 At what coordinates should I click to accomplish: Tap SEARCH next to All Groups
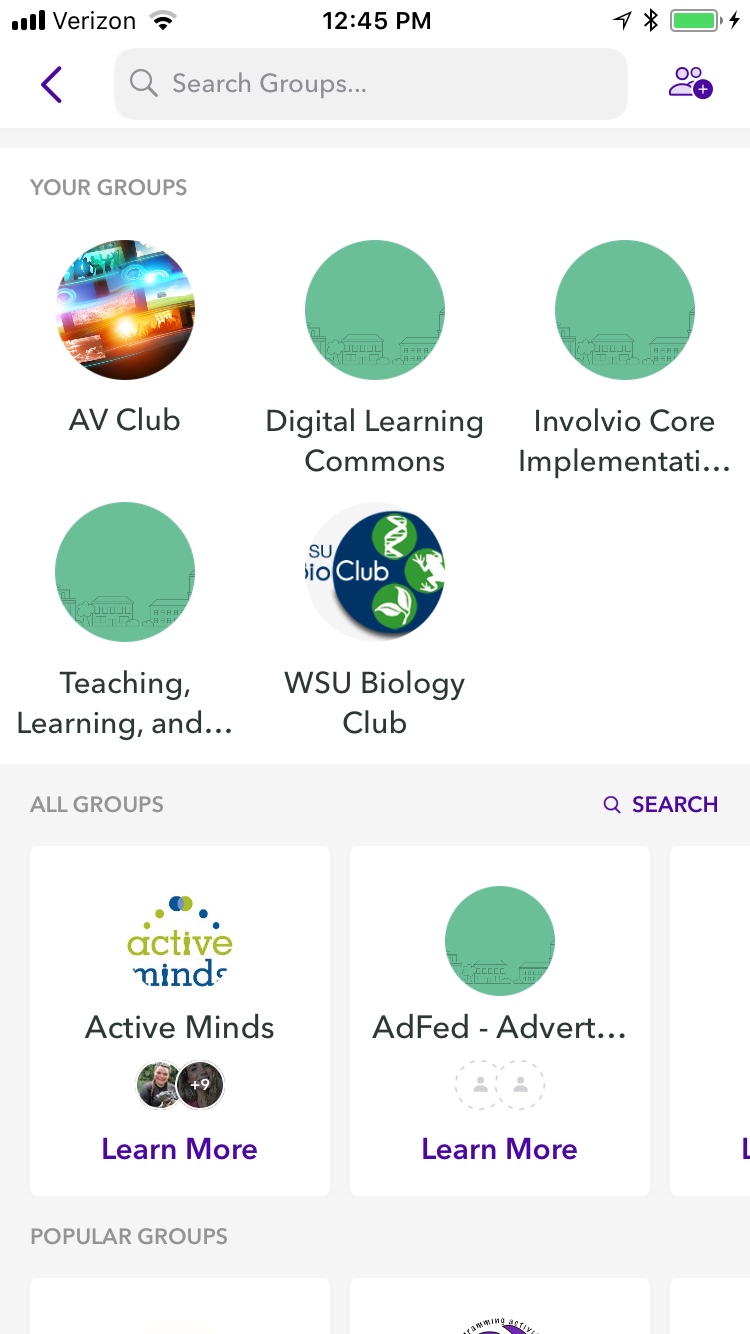[x=661, y=805]
